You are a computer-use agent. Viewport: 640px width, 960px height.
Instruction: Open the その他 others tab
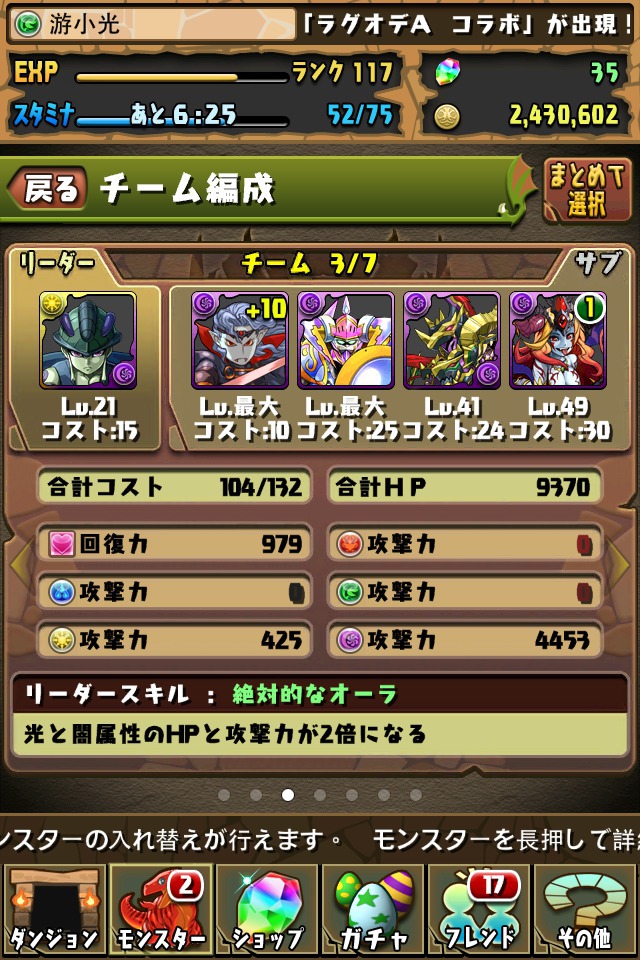[586, 910]
